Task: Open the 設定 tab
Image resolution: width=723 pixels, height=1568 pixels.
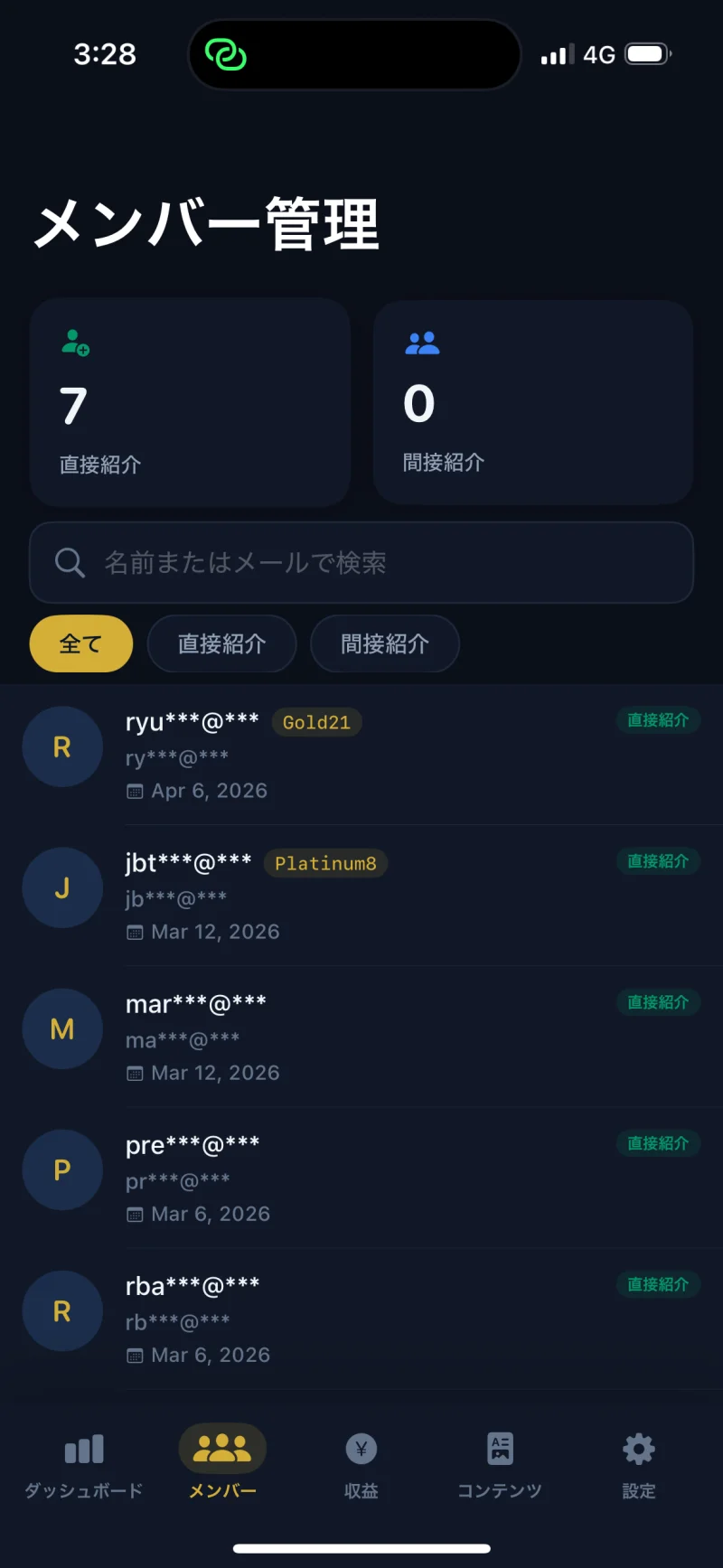Action: (x=639, y=1464)
